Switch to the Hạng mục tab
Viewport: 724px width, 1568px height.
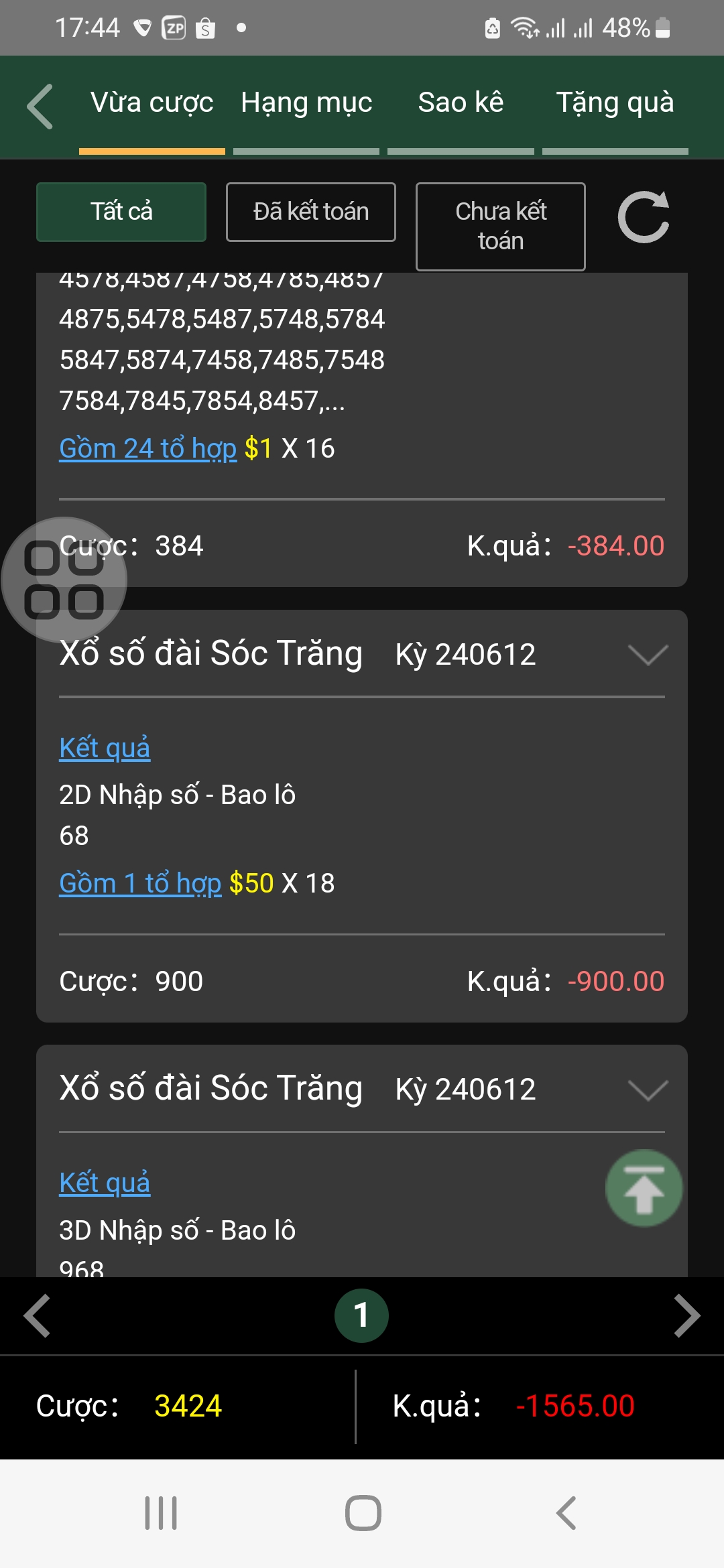306,103
